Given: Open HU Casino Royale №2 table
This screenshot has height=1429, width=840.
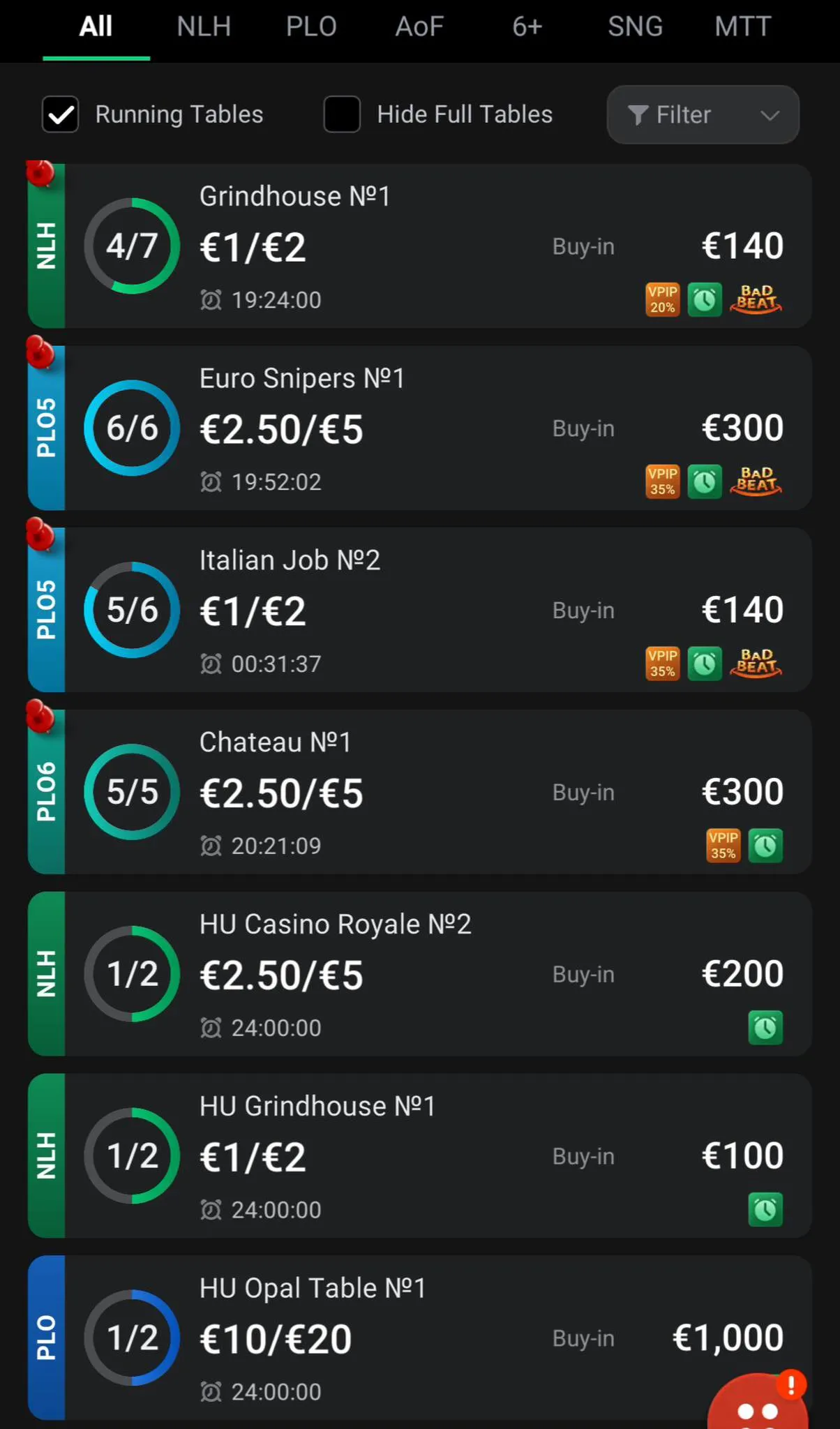Looking at the screenshot, I should (x=419, y=974).
